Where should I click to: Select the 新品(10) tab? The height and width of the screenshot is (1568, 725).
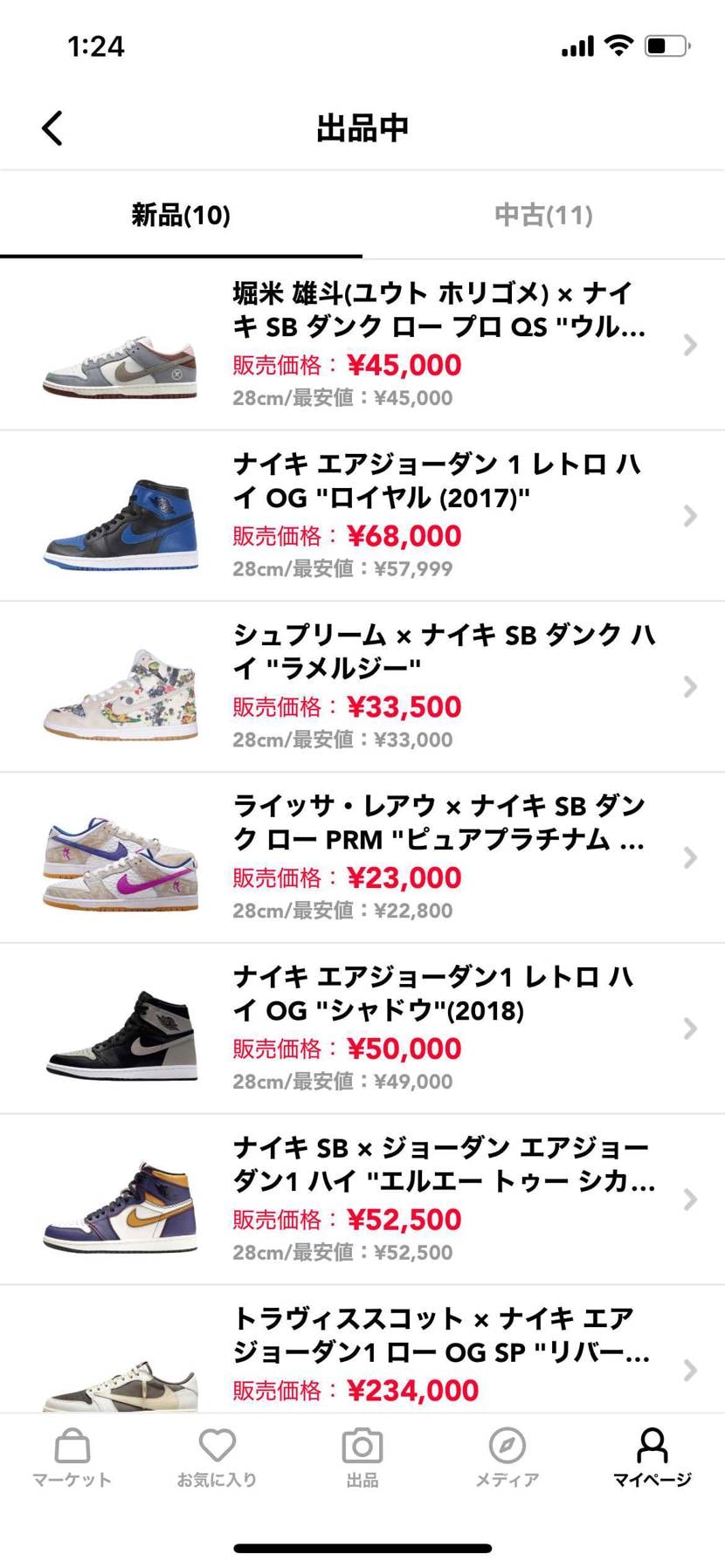(181, 214)
